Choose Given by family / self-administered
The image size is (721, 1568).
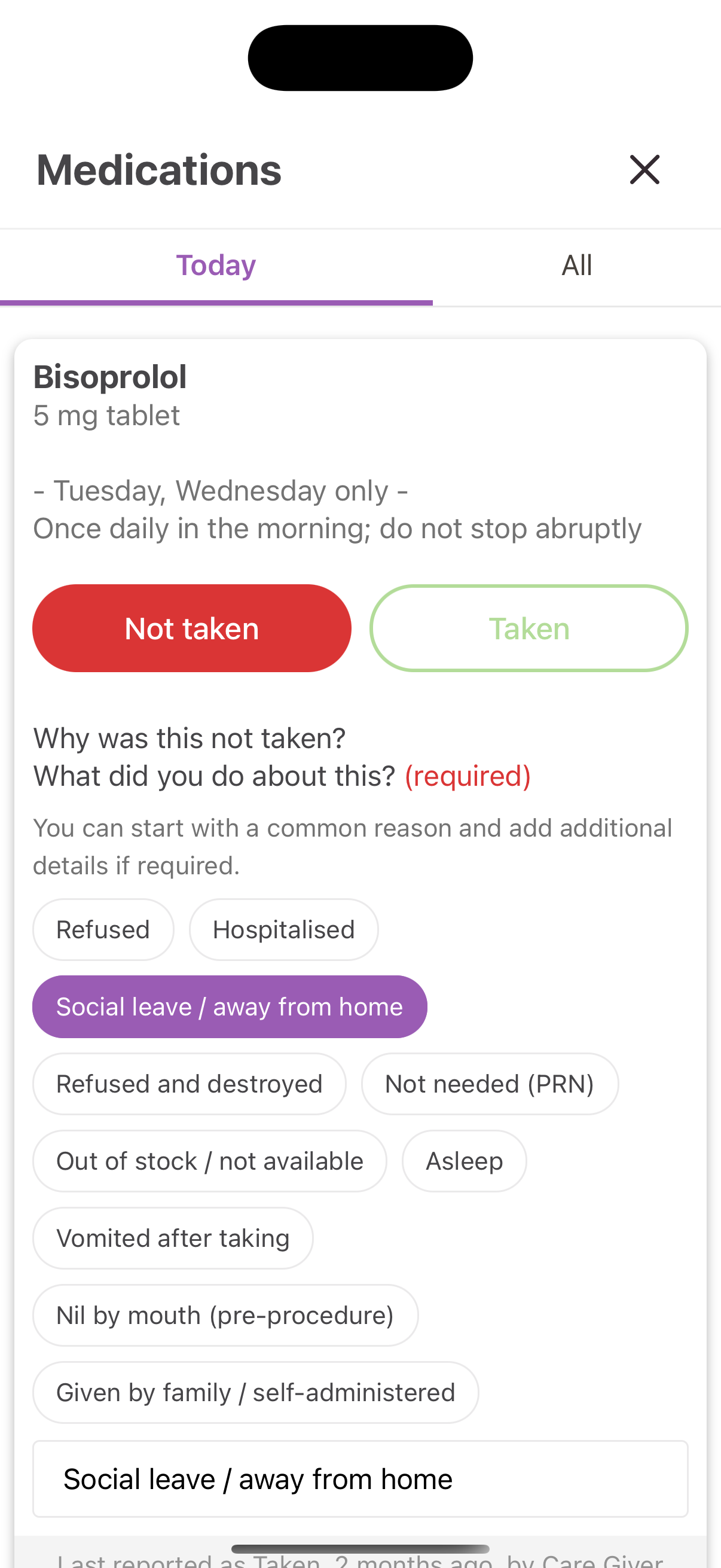click(x=255, y=1393)
